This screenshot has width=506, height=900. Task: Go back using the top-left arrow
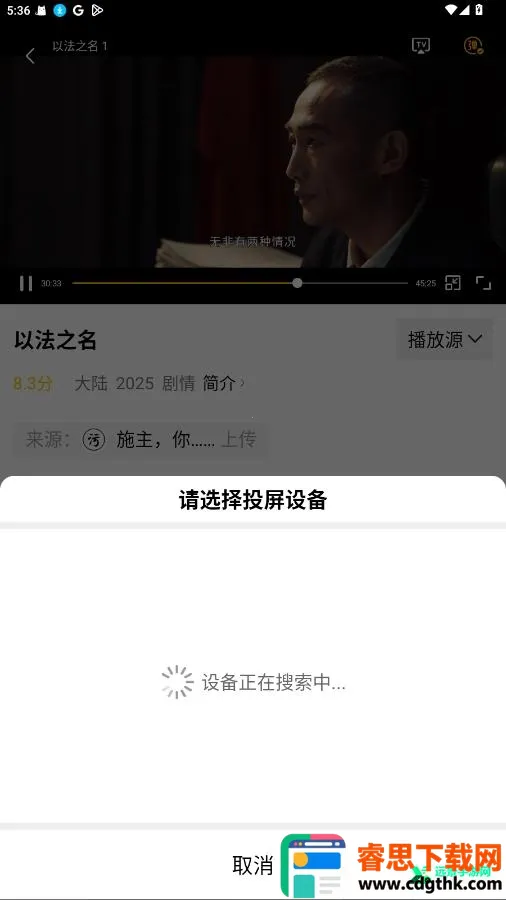pos(30,56)
